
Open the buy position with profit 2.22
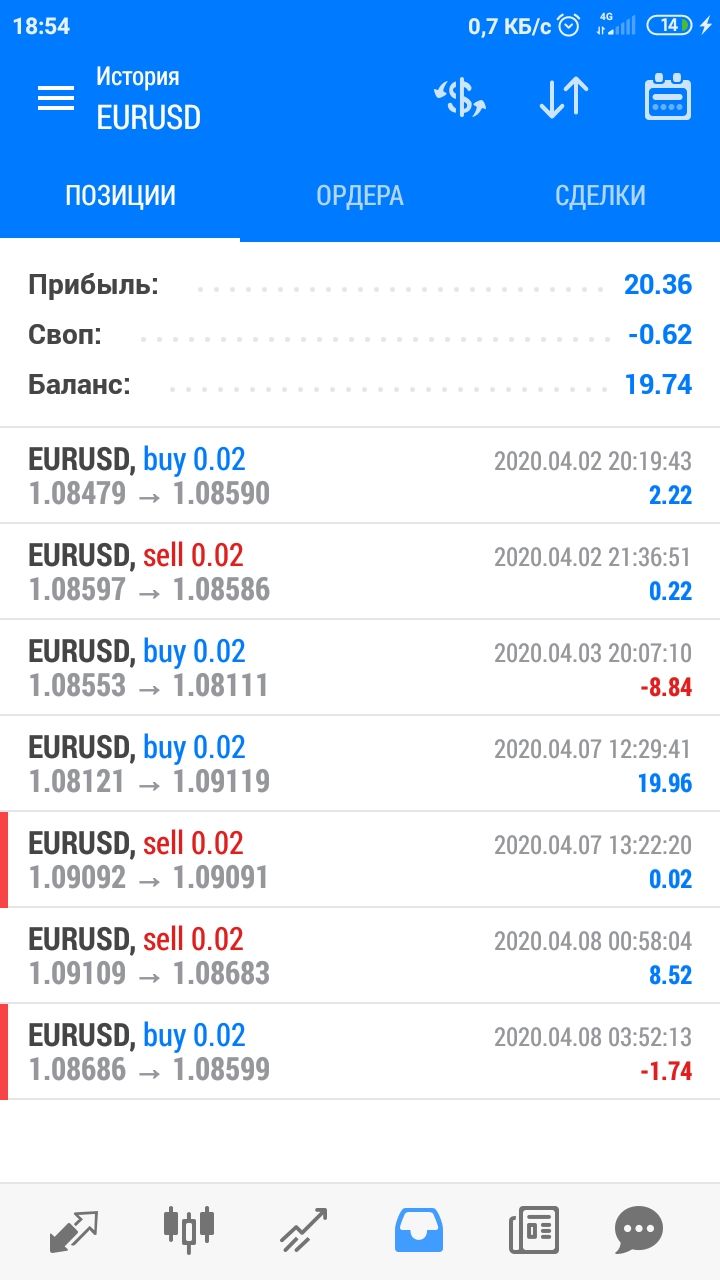pyautogui.click(x=360, y=476)
